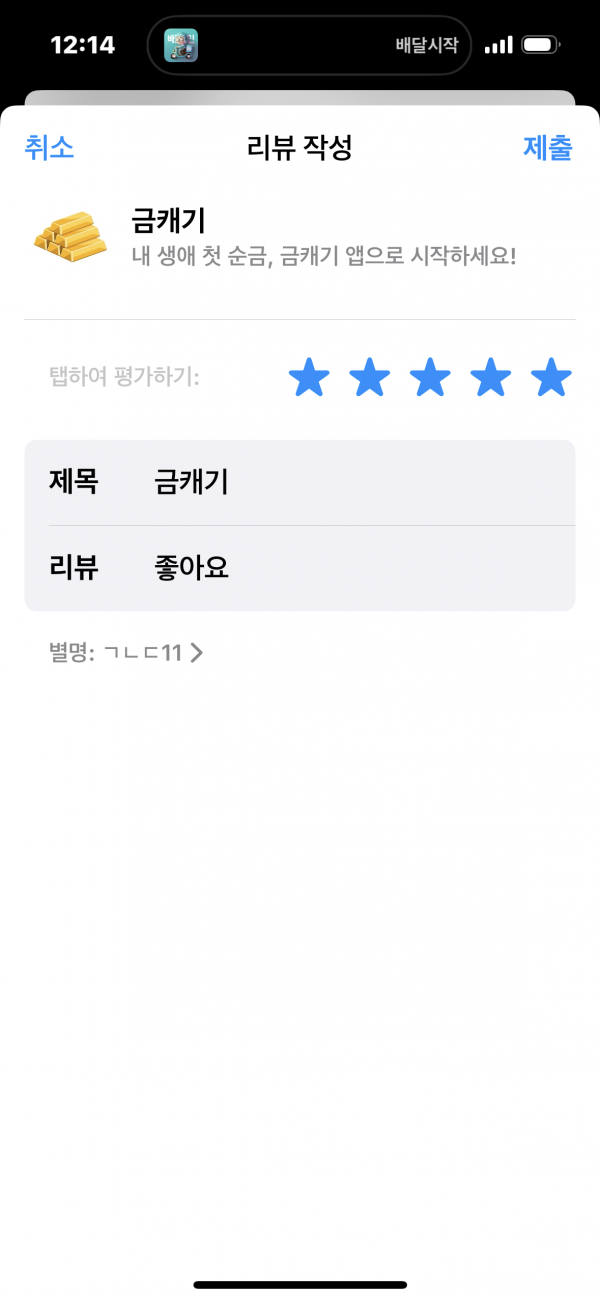
Task: Submit the review with 제출
Action: point(548,148)
